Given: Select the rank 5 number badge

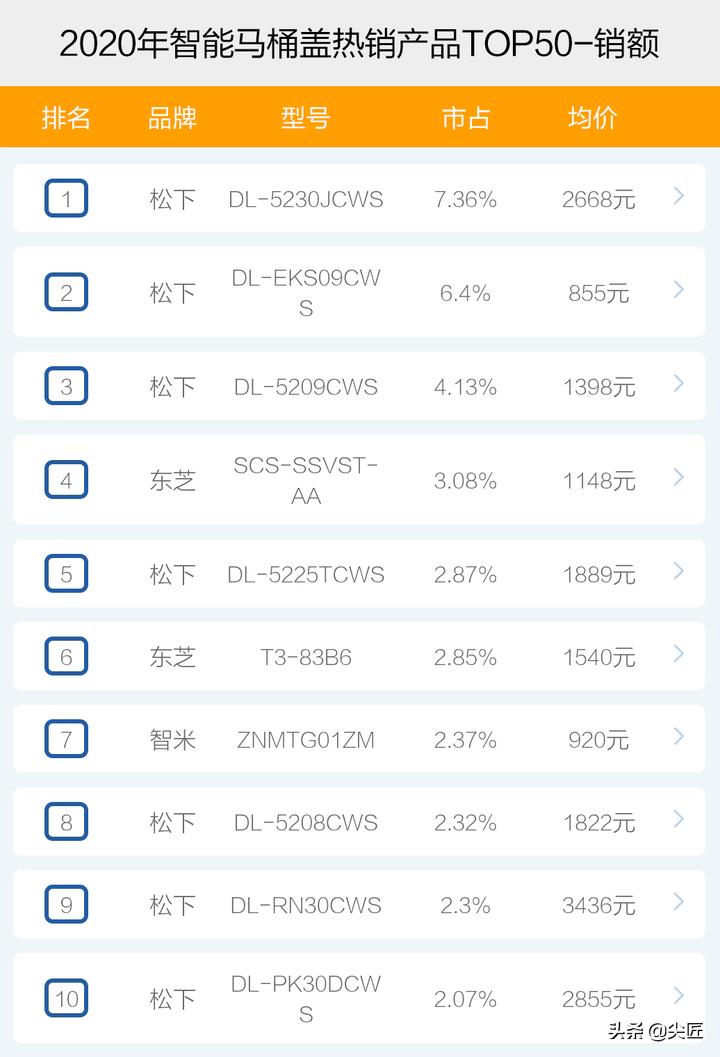Looking at the screenshot, I should click(66, 573).
